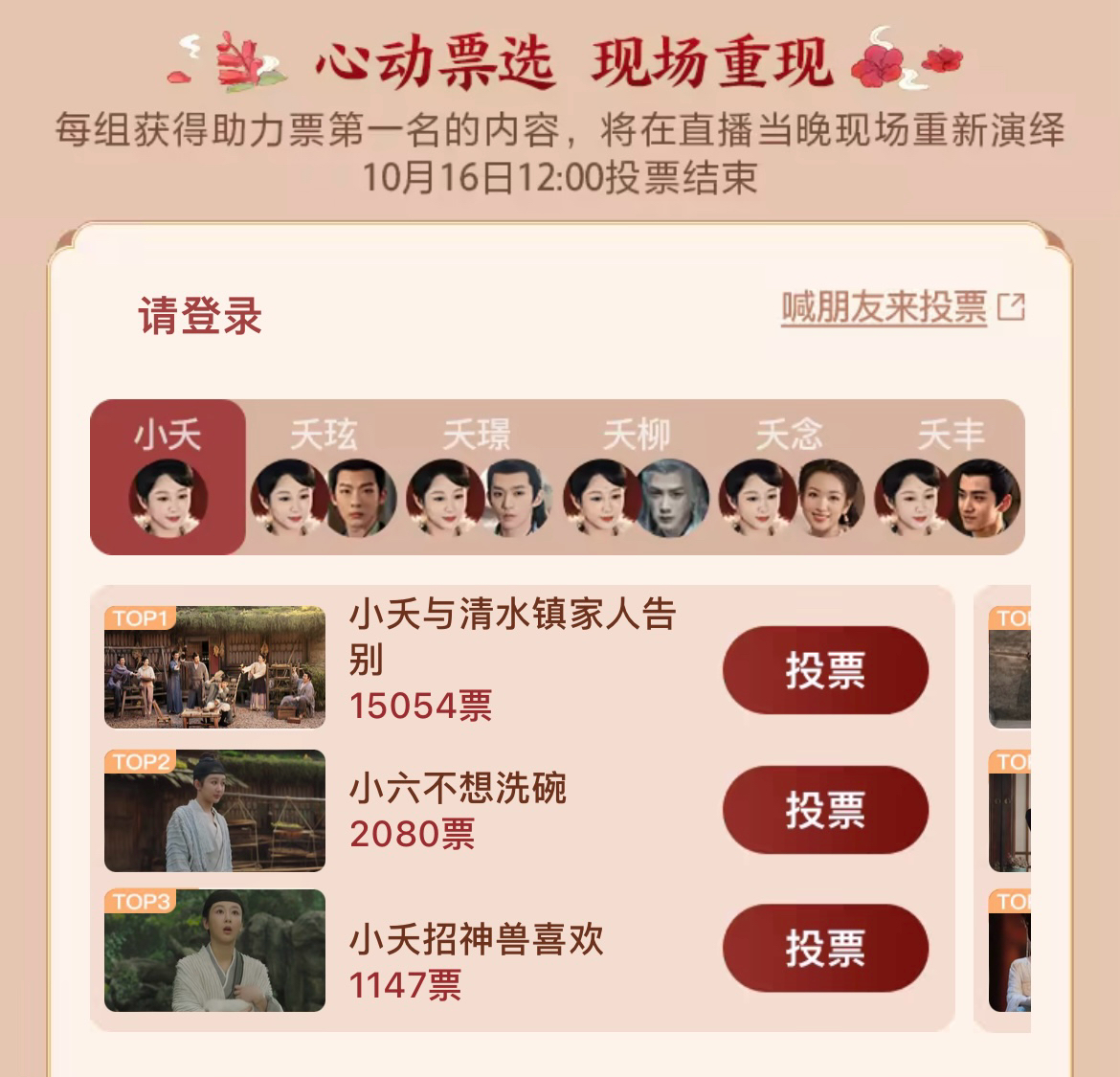Select the 小夭 tab
Image resolution: width=1120 pixels, height=1077 pixels.
click(x=168, y=477)
